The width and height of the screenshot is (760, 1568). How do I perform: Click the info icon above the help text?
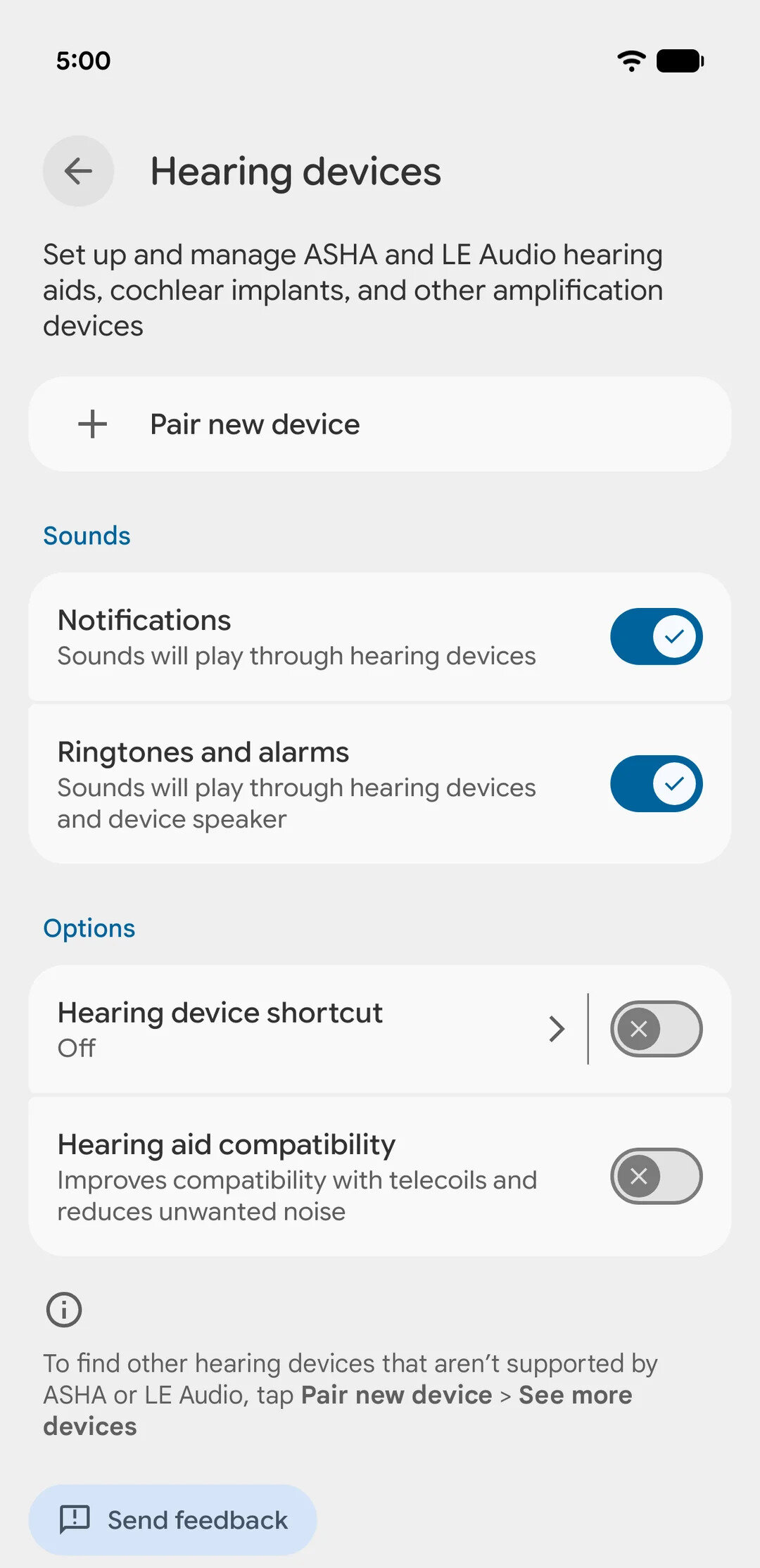click(63, 1310)
